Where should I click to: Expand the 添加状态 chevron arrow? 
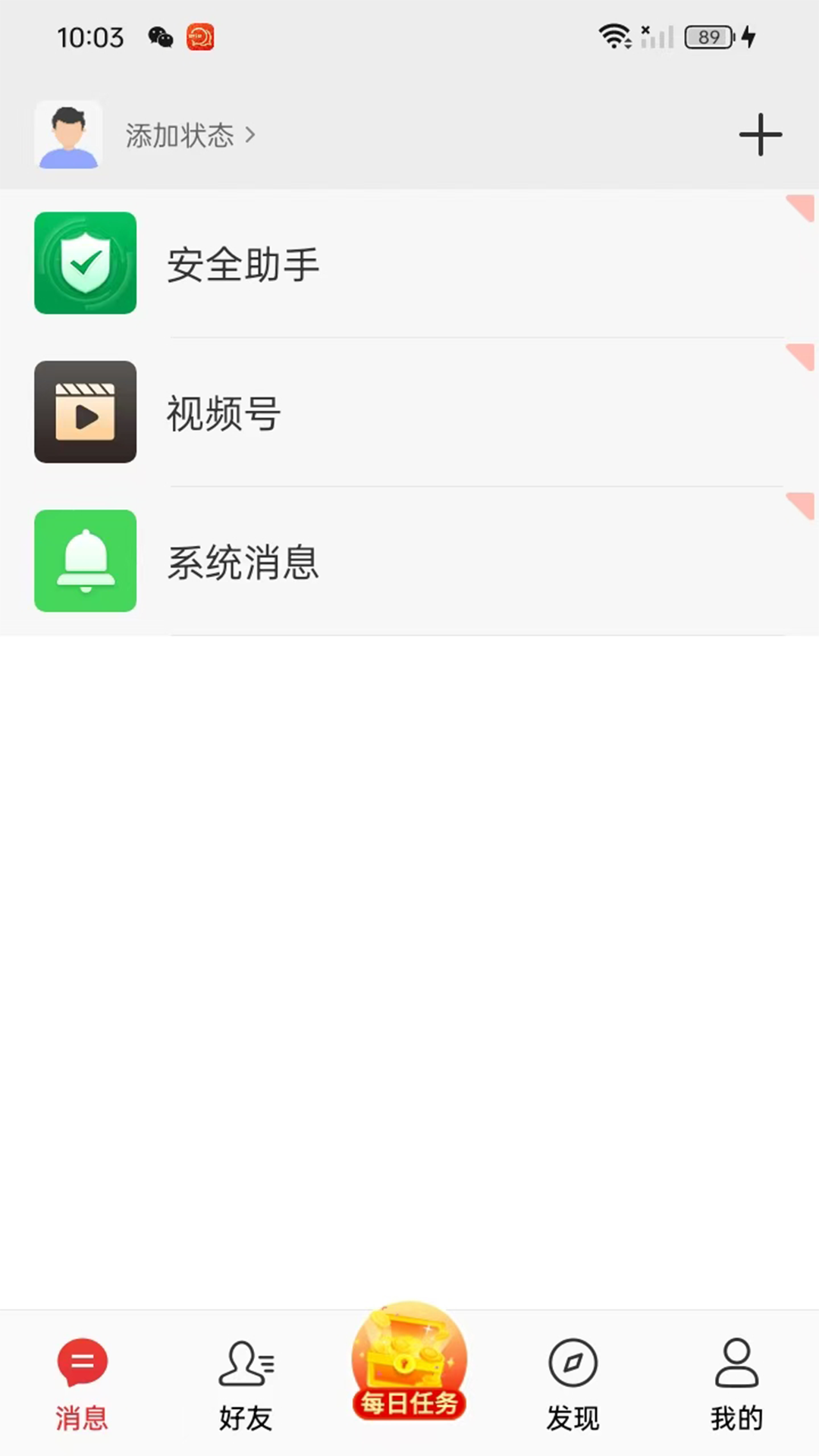pyautogui.click(x=250, y=135)
